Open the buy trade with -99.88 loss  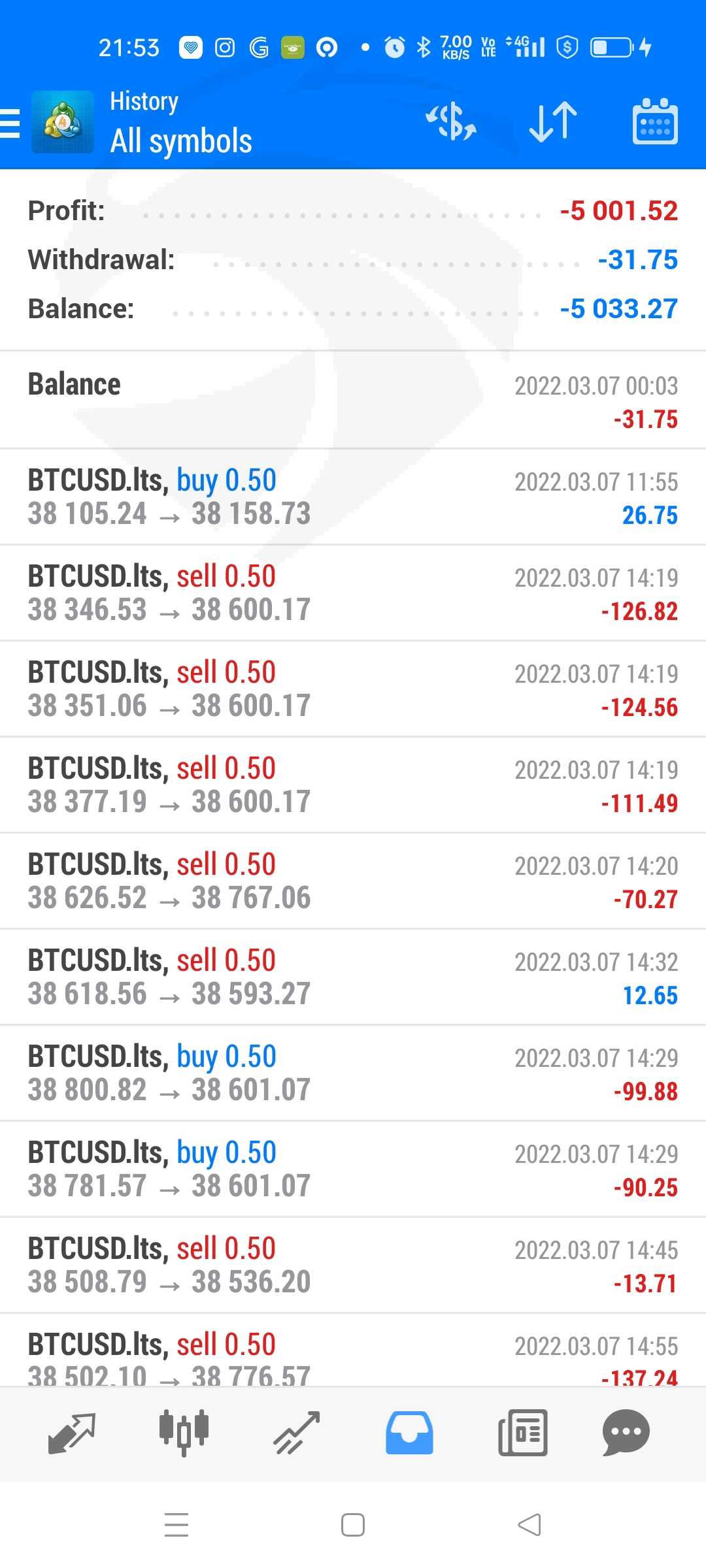(353, 1073)
